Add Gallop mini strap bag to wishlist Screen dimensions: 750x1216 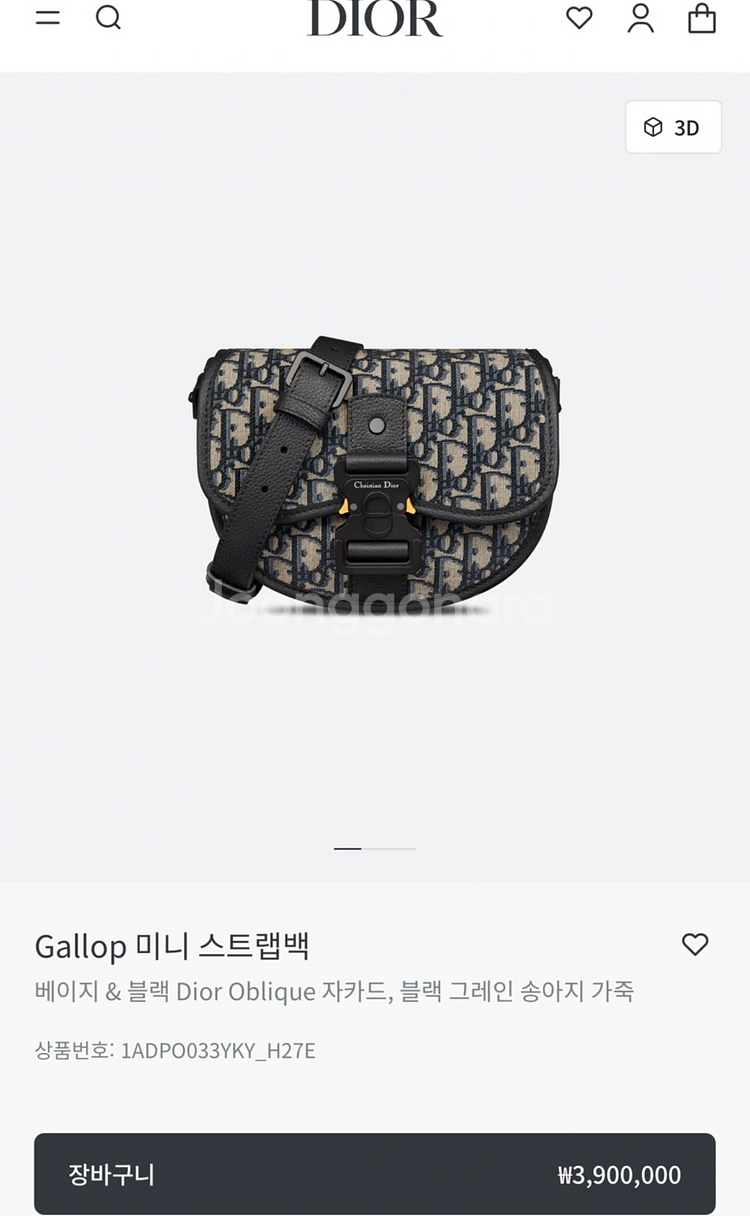tap(695, 944)
